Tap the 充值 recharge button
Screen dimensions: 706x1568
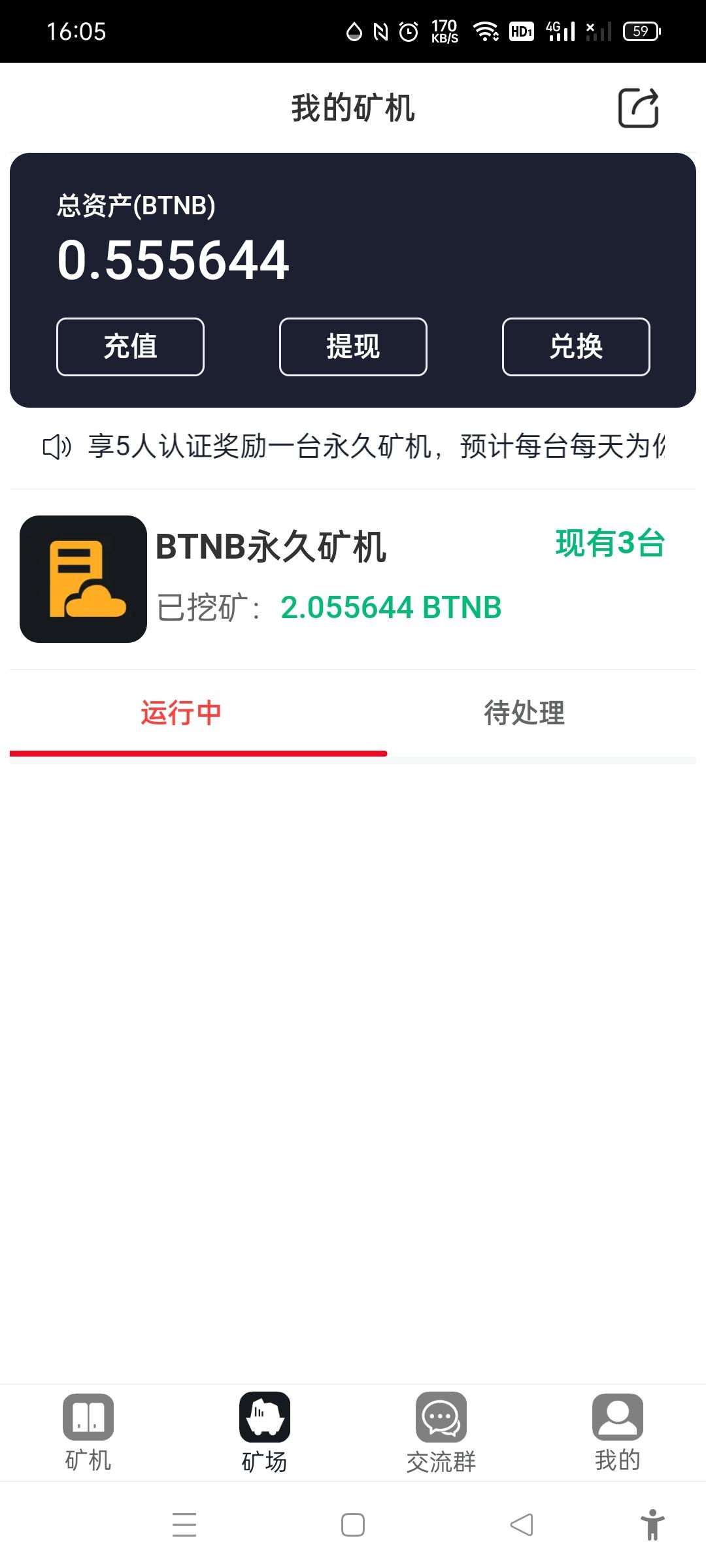(x=129, y=346)
